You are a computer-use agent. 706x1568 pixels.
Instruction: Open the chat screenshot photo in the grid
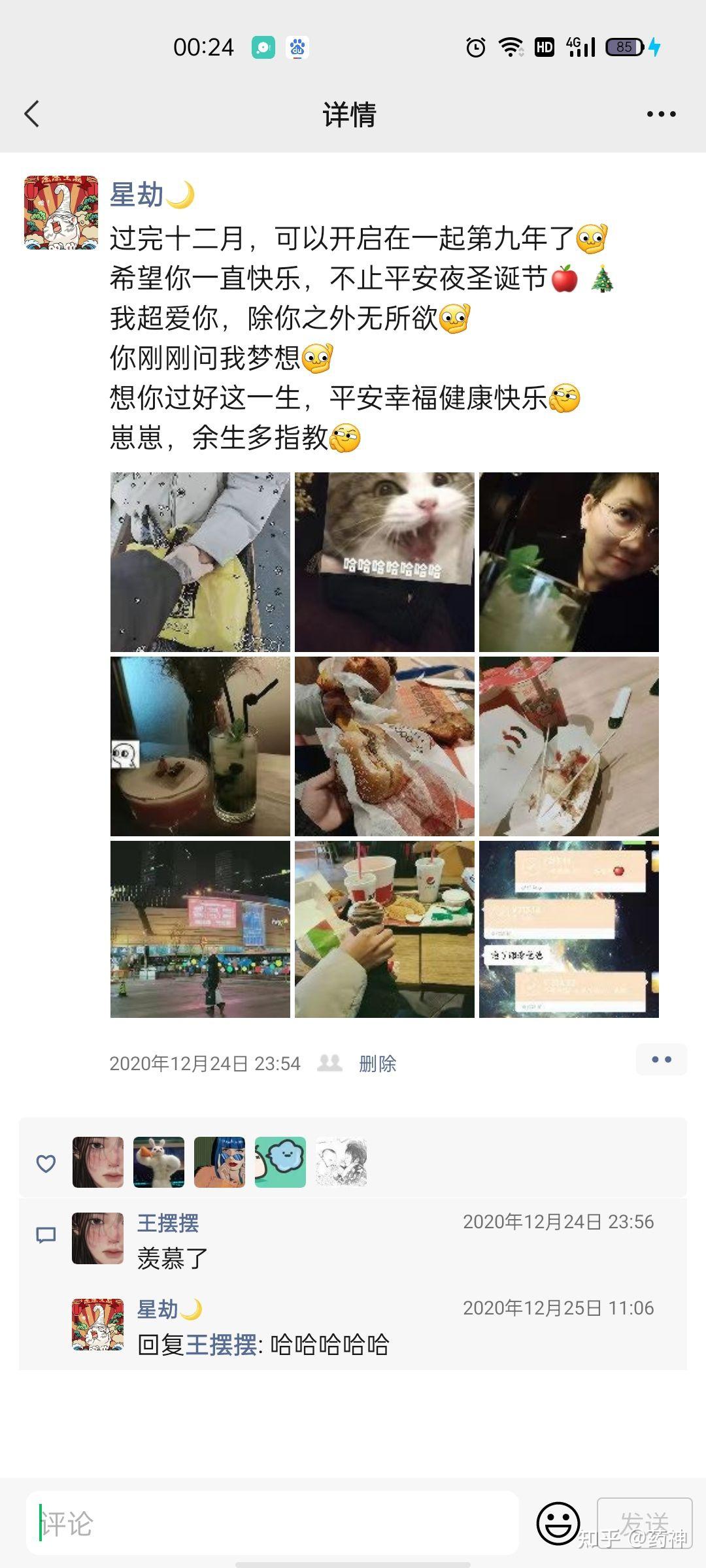pos(569,929)
